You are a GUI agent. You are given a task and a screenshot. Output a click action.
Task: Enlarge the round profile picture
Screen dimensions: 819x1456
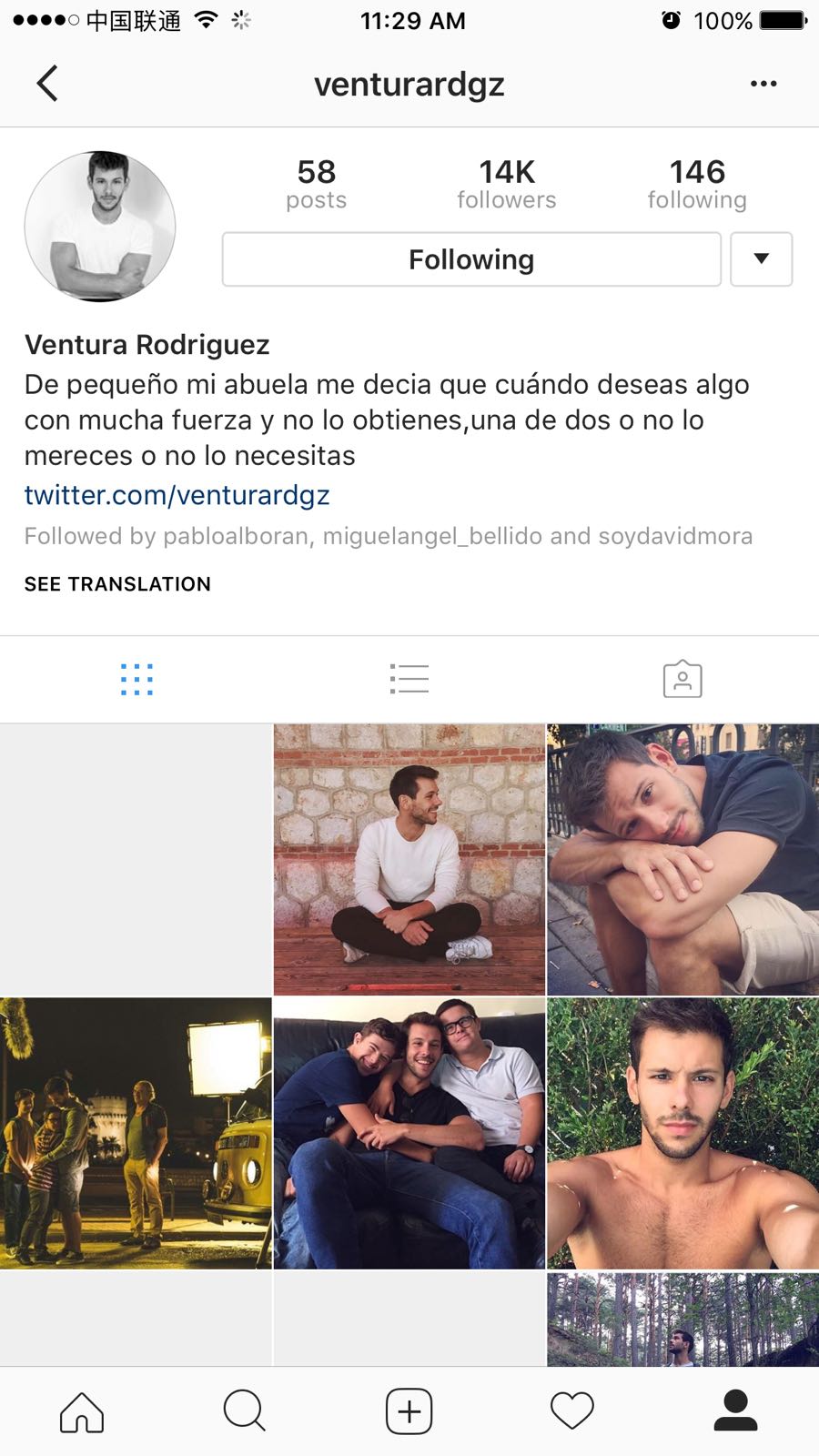(x=100, y=227)
